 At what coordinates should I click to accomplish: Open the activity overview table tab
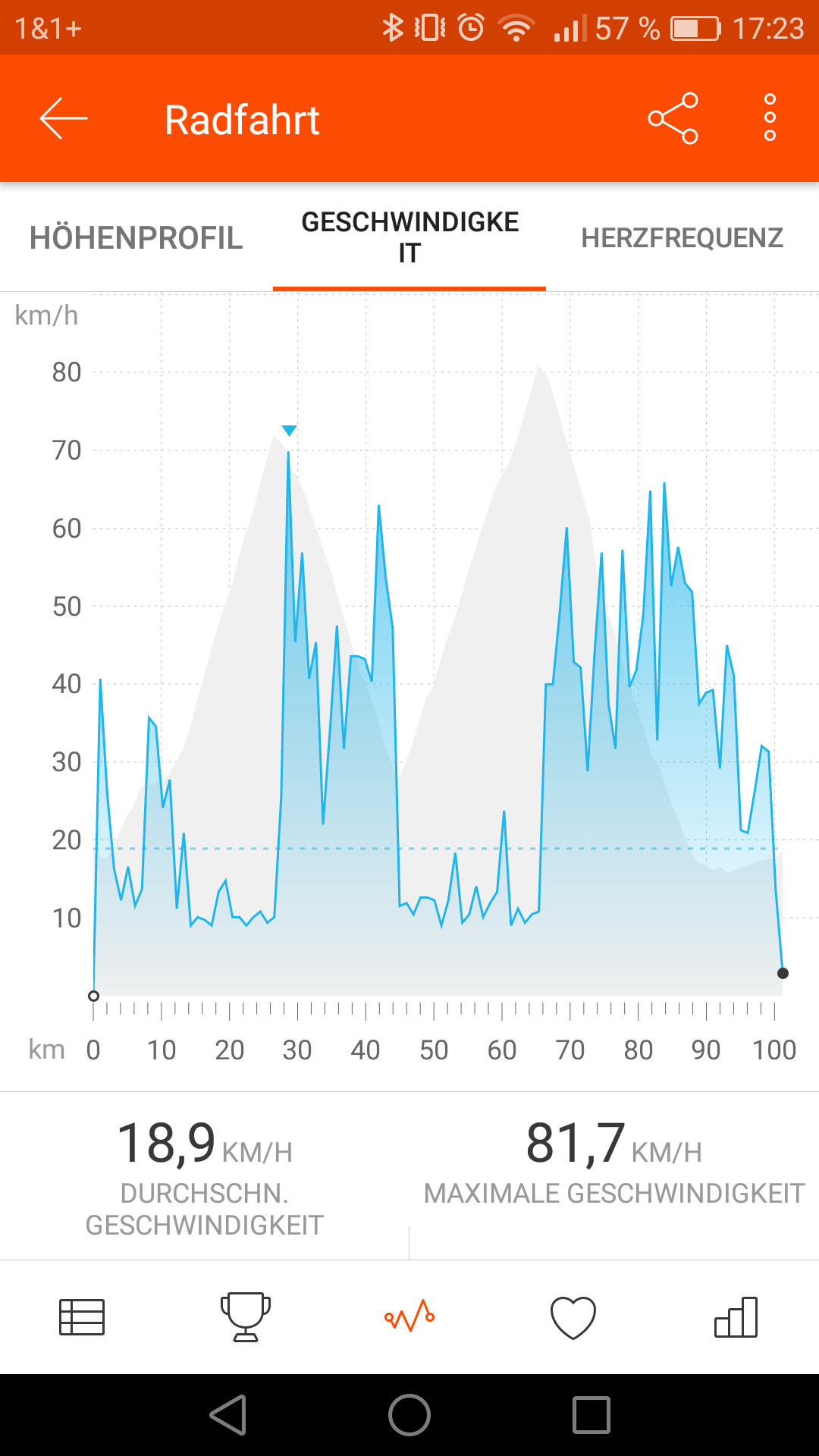click(82, 1317)
